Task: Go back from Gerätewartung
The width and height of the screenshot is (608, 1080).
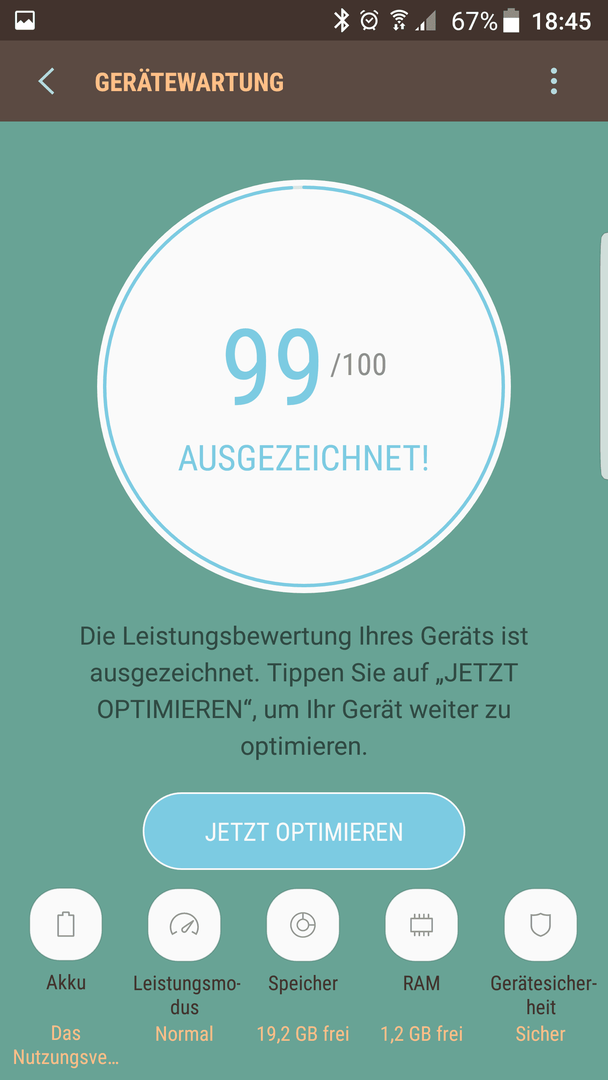Action: point(46,81)
